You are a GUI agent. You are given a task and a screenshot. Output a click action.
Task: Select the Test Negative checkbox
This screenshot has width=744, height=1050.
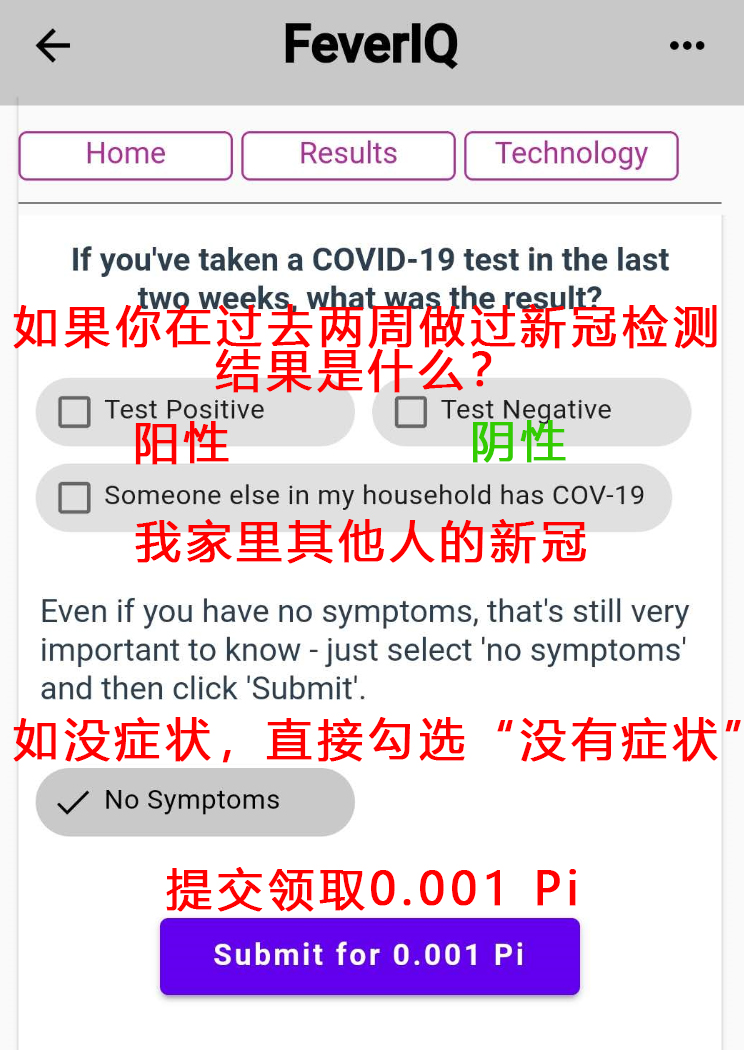pos(411,411)
